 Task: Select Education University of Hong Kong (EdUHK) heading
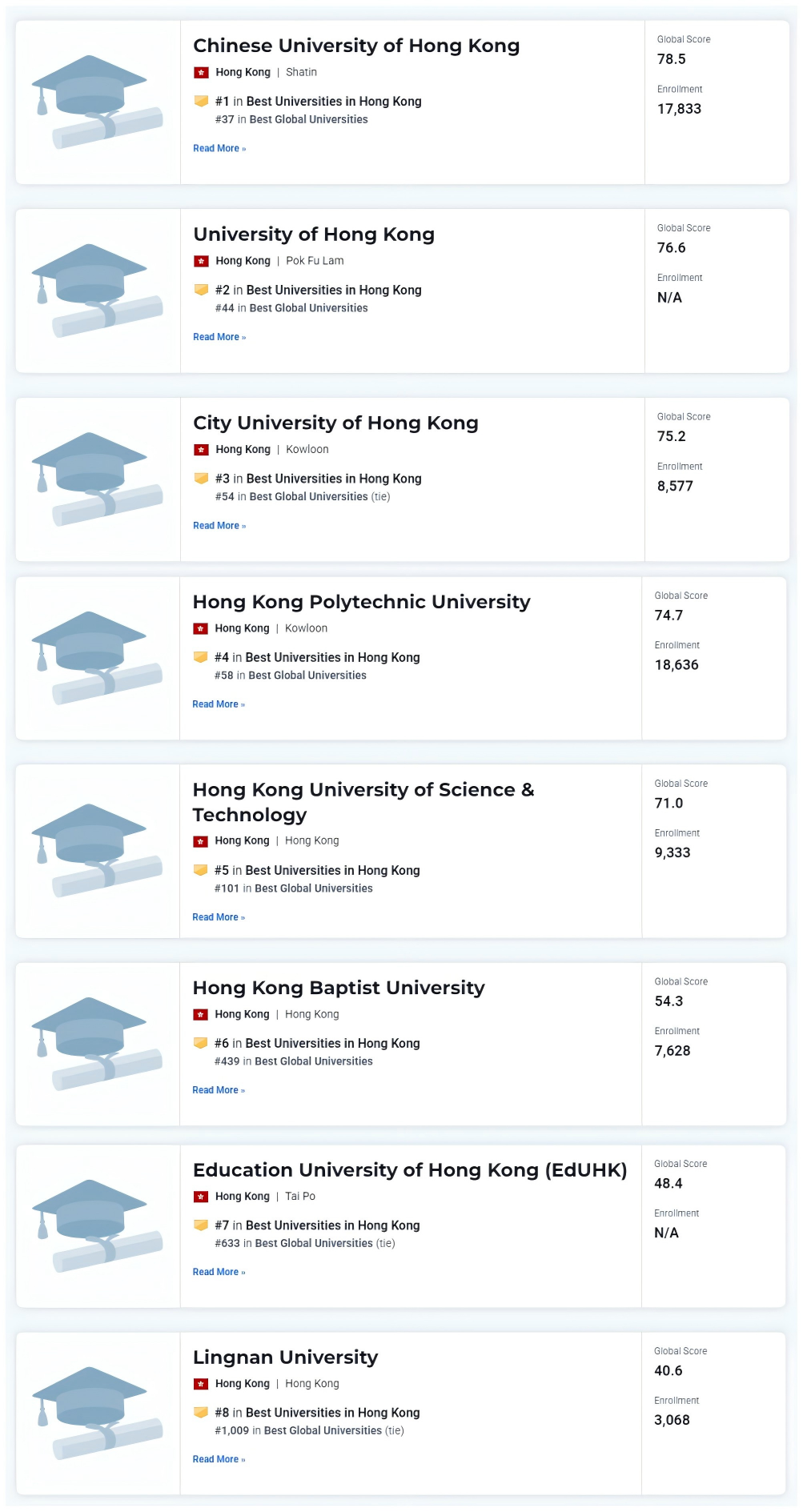[411, 1169]
